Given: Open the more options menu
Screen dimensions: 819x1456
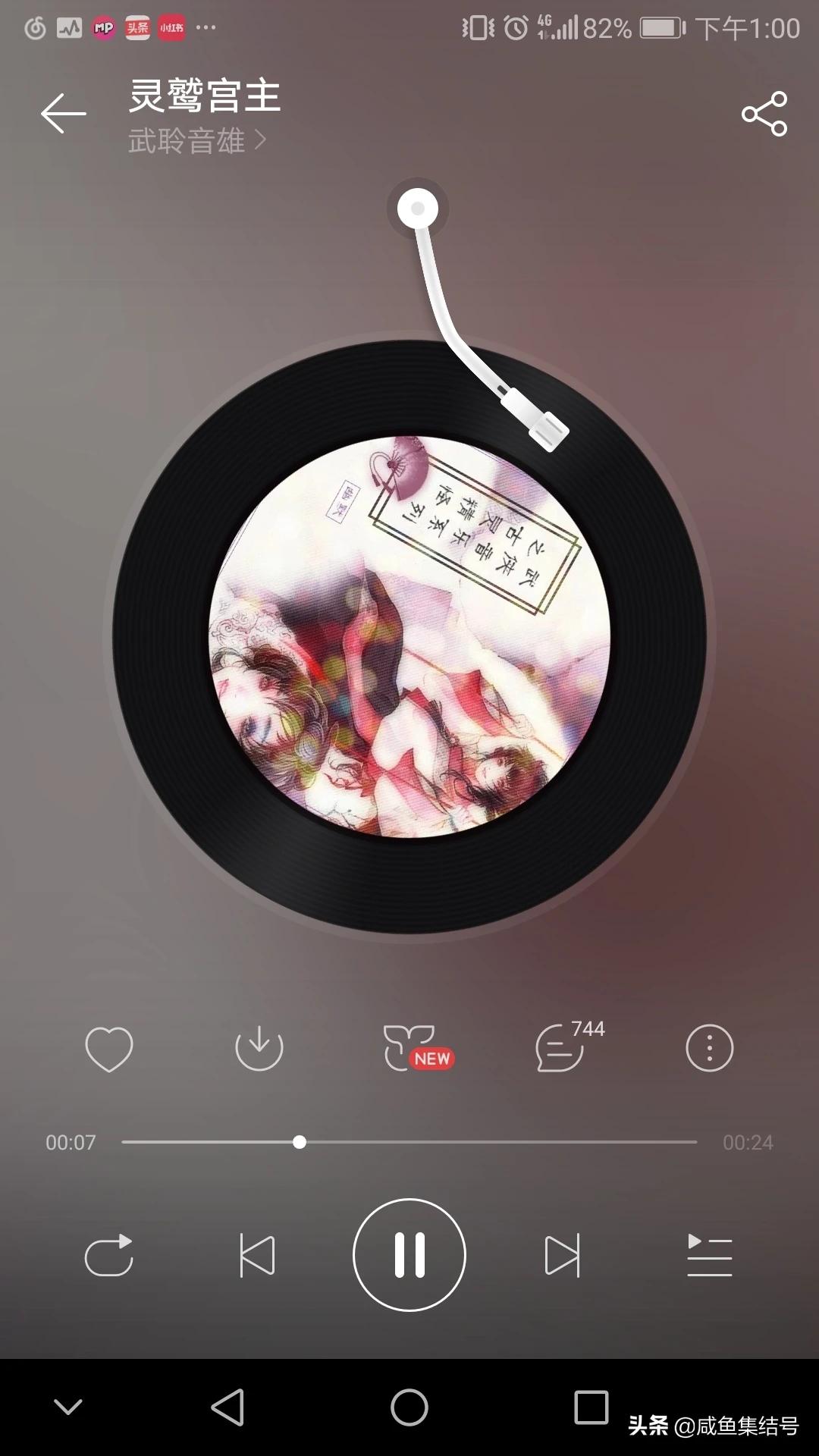Looking at the screenshot, I should [709, 1049].
